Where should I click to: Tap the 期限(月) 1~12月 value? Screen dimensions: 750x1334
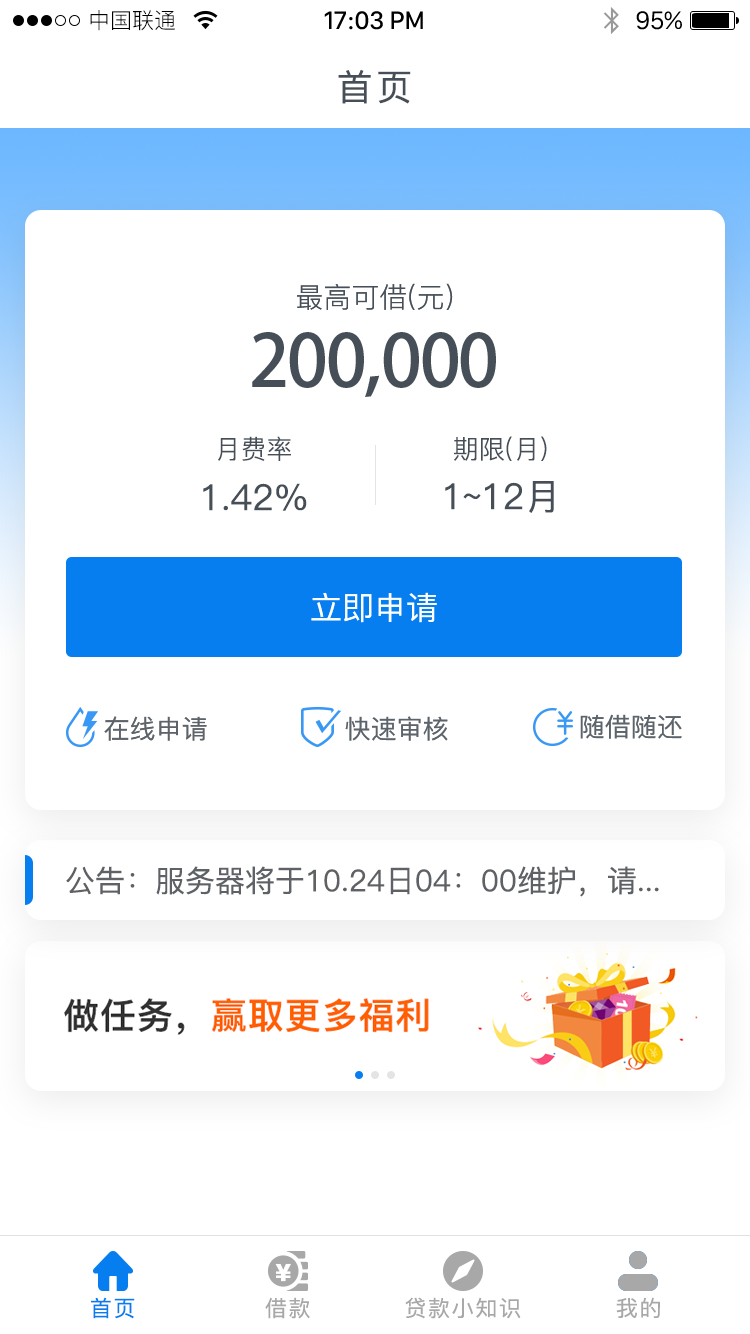(x=499, y=497)
